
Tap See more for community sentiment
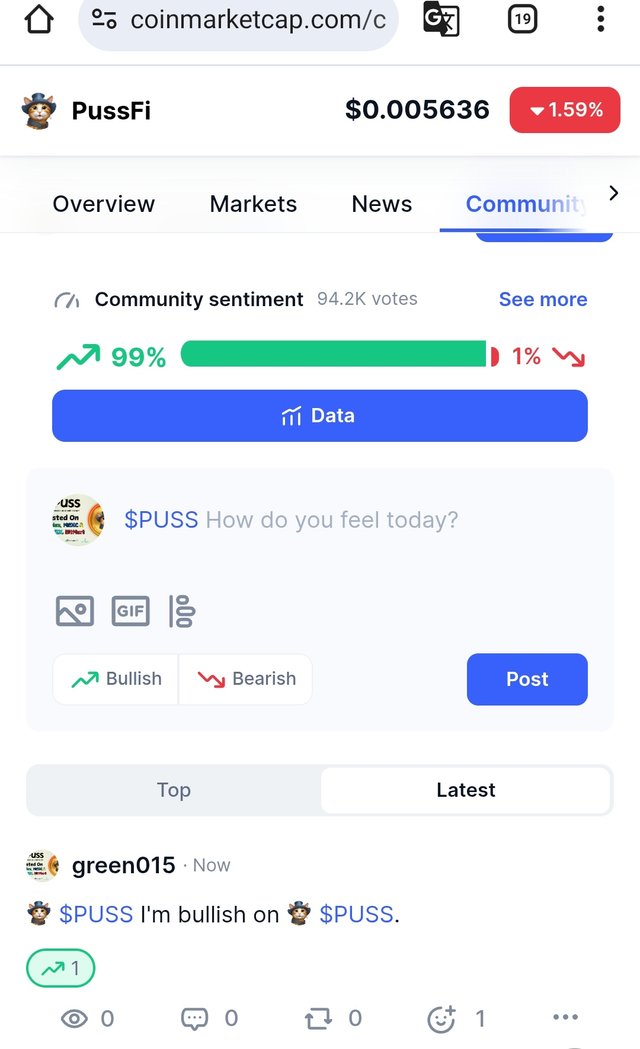click(x=542, y=299)
